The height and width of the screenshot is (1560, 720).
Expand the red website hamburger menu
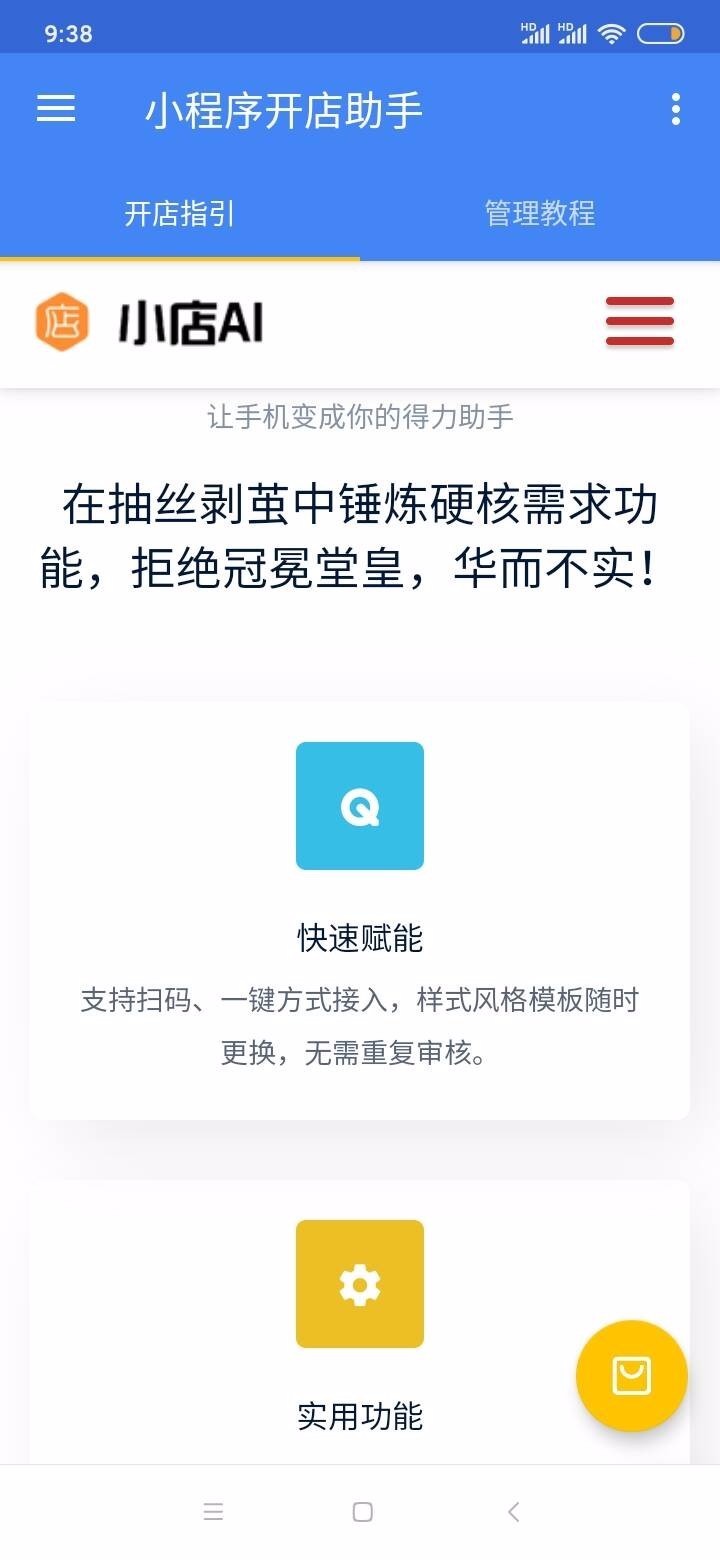[x=640, y=322]
